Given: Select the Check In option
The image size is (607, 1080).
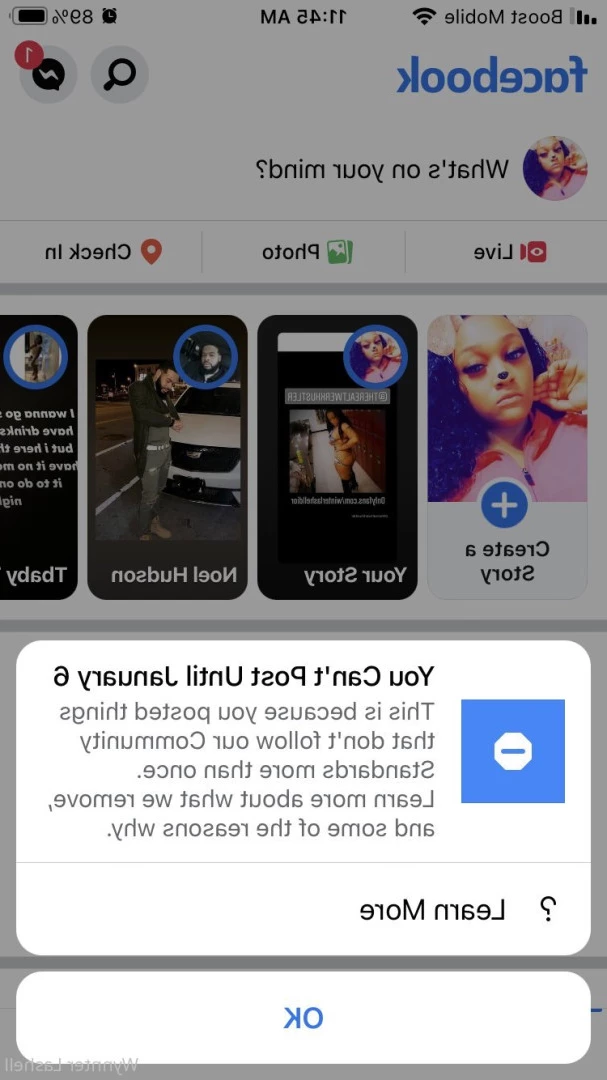Looking at the screenshot, I should coord(102,251).
